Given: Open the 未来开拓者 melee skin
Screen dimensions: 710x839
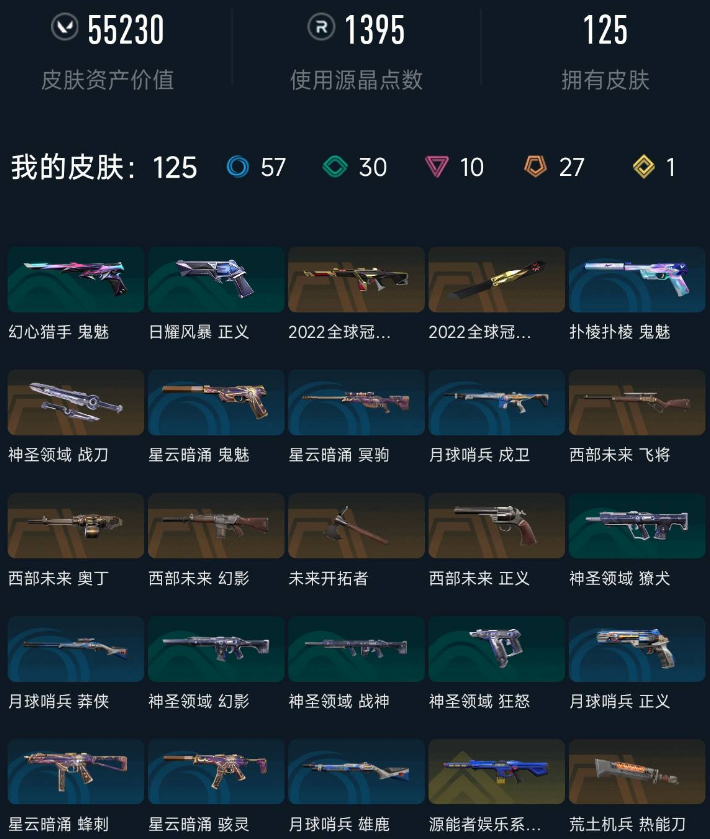Looking at the screenshot, I should tap(356, 526).
